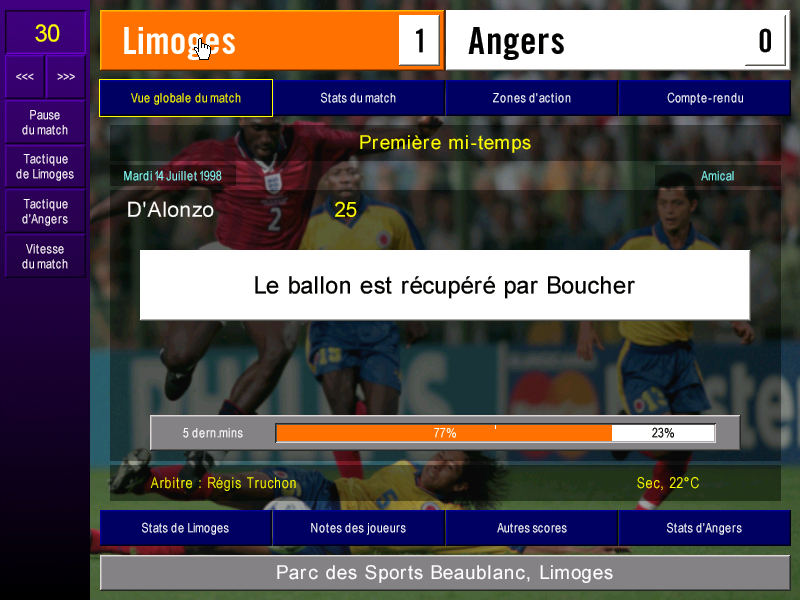Open Tactique d'Angers
Viewport: 800px width, 600px height.
45,211
